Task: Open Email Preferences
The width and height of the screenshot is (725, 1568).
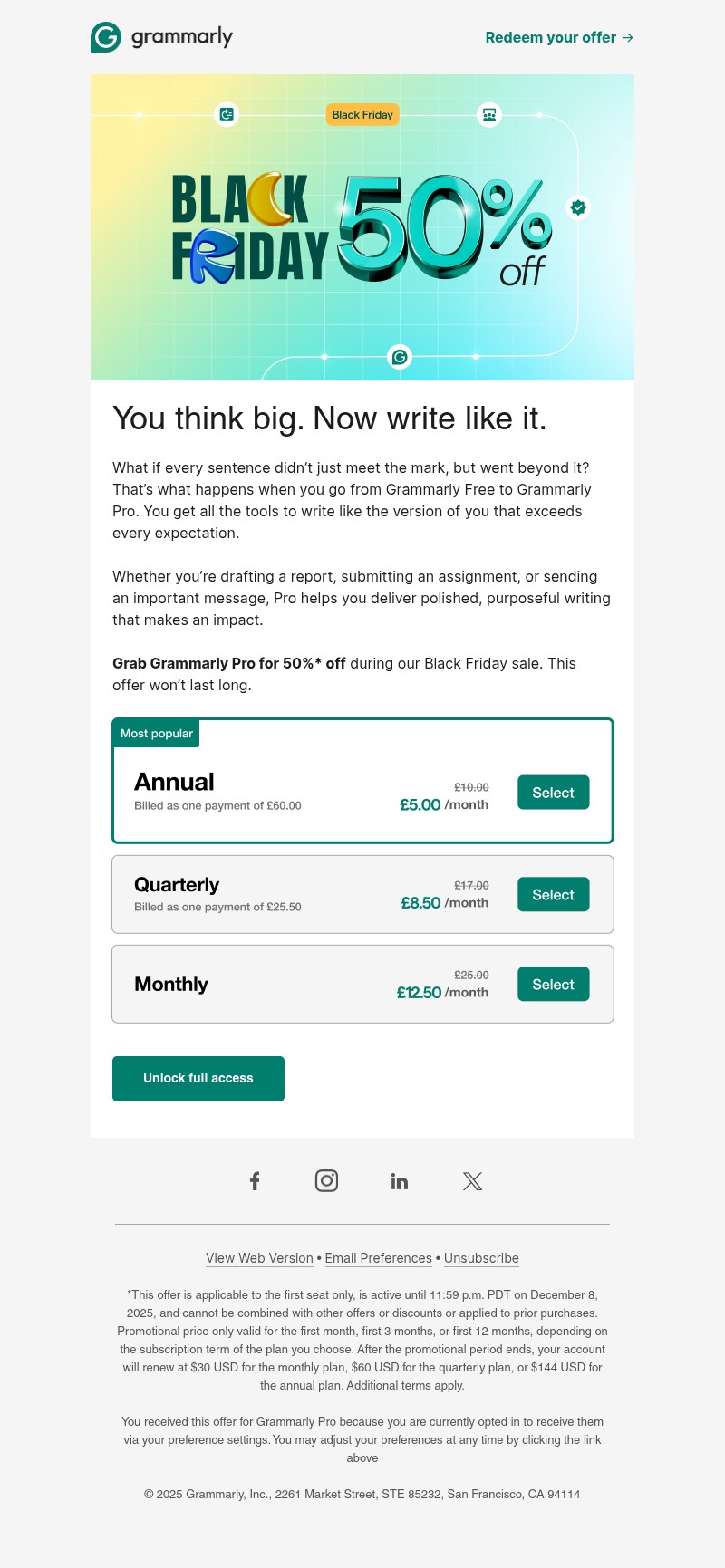Action: click(378, 1257)
